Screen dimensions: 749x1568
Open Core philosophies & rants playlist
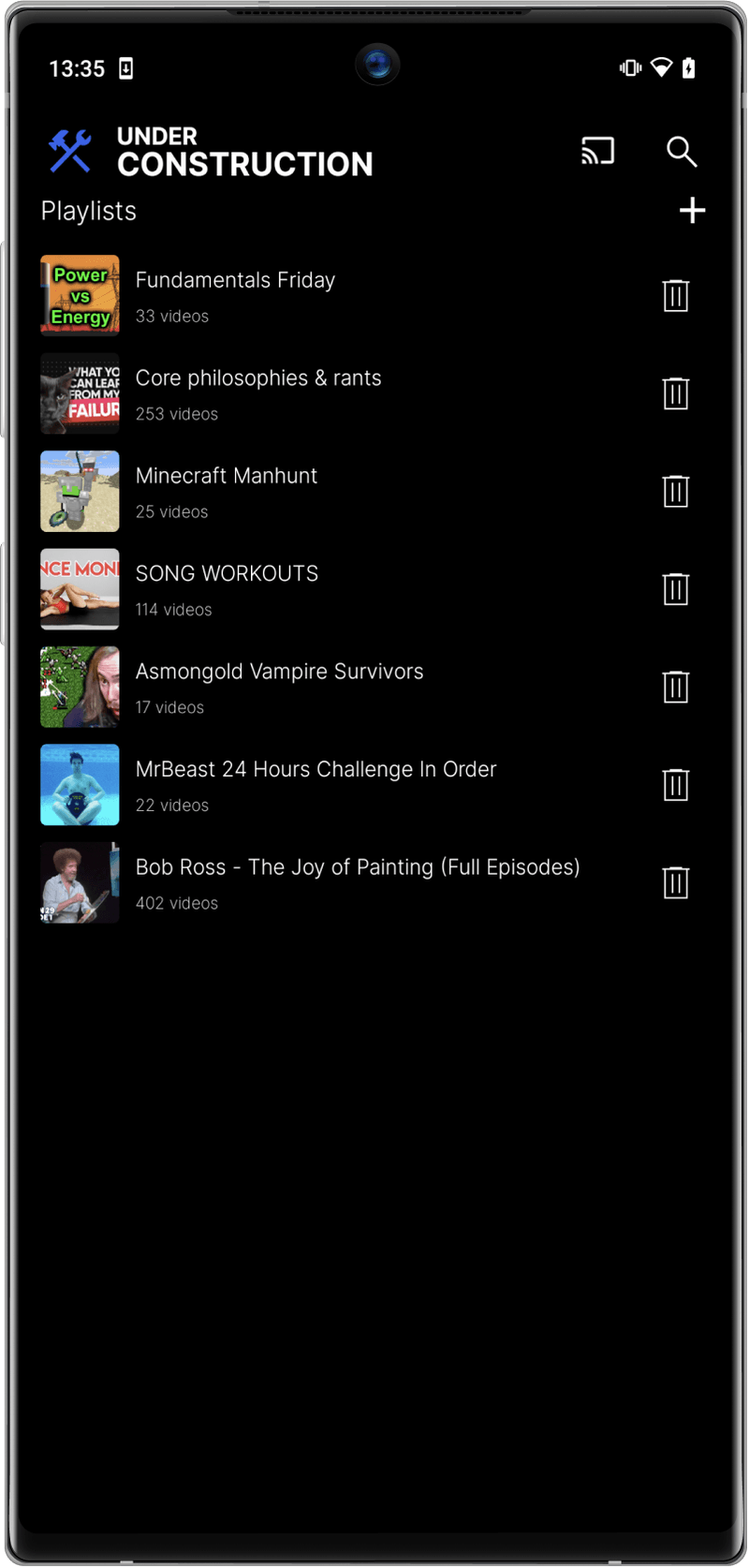point(257,378)
